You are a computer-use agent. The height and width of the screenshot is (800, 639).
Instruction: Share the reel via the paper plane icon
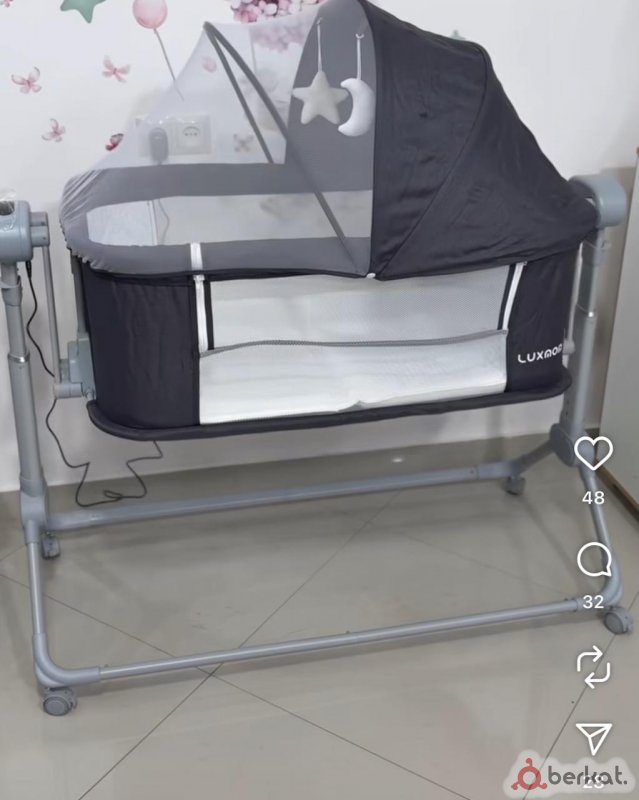click(594, 739)
